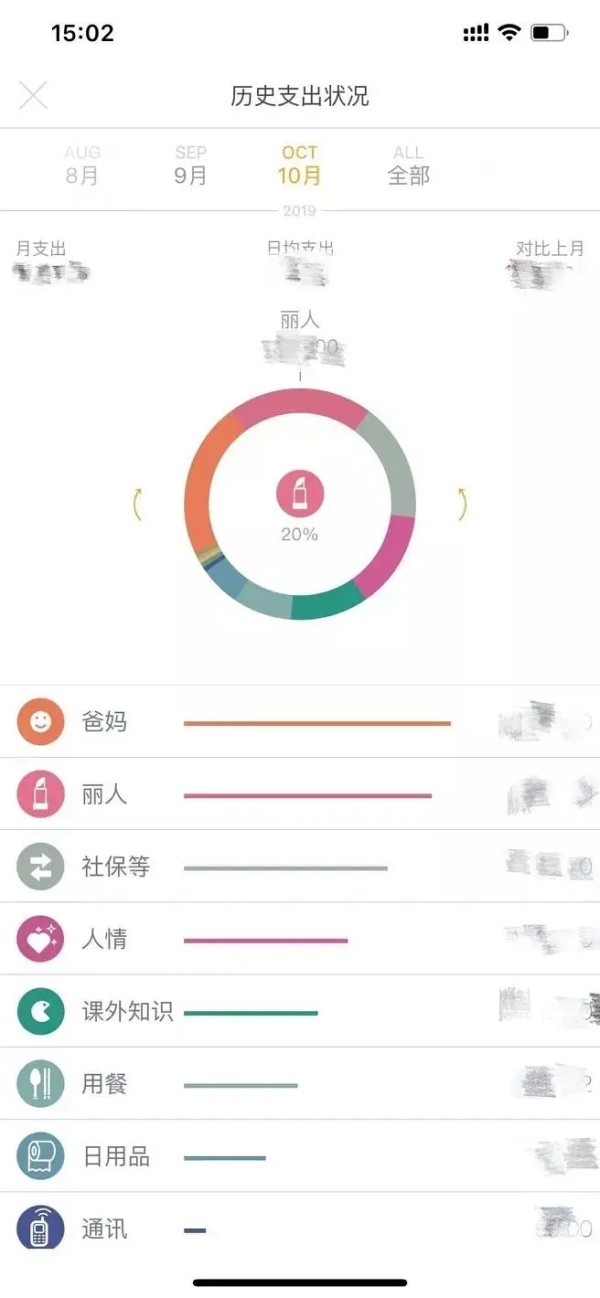
Task: View the 社保等 expense details
Action: (300, 867)
